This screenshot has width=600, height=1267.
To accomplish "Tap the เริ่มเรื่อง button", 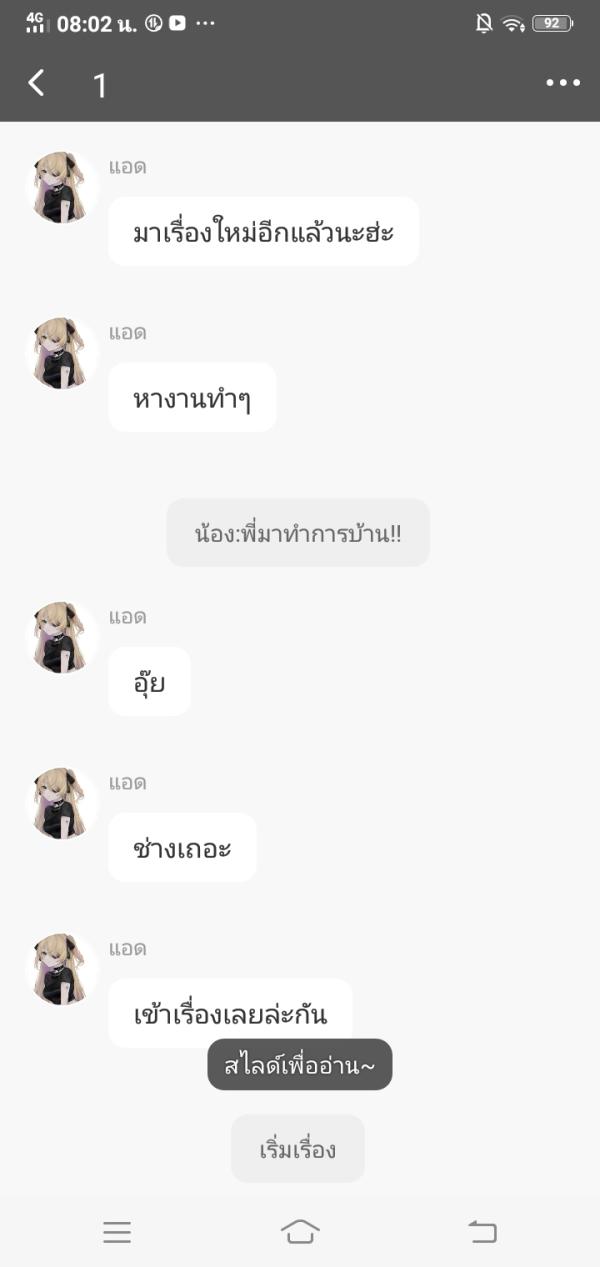I will pos(298,1149).
